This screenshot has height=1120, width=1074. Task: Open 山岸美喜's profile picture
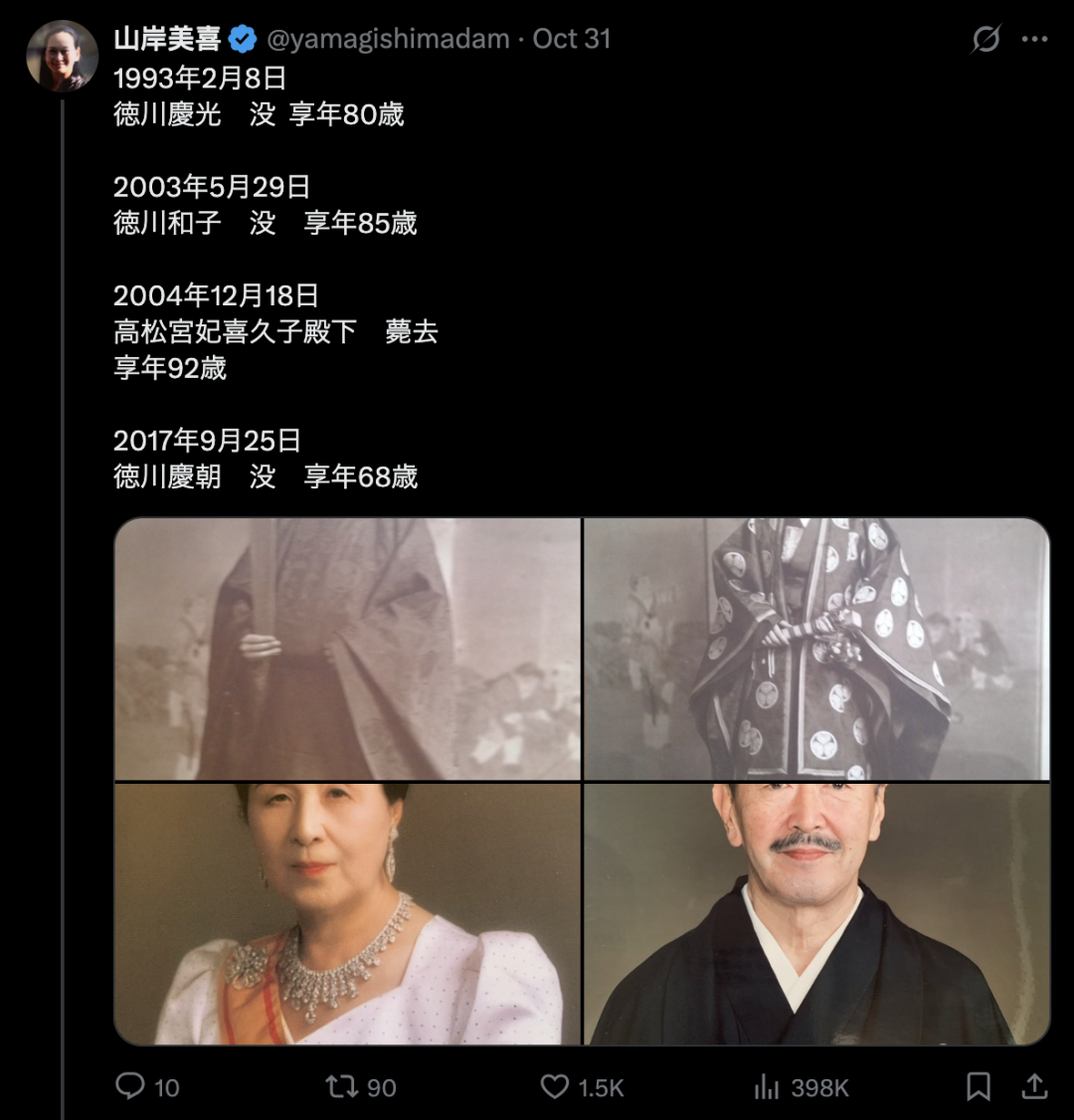pyautogui.click(x=62, y=56)
